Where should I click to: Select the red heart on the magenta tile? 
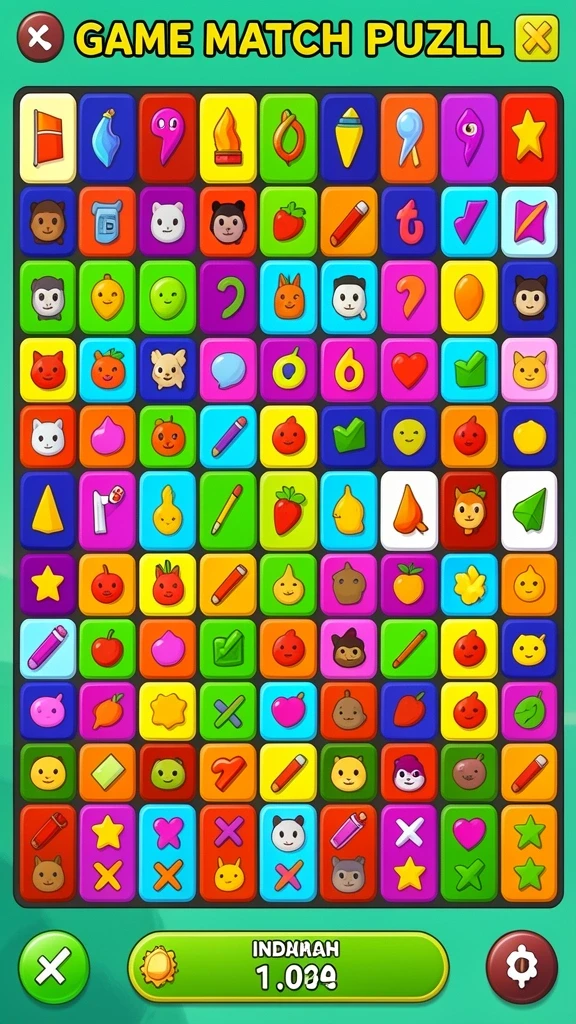tap(409, 370)
